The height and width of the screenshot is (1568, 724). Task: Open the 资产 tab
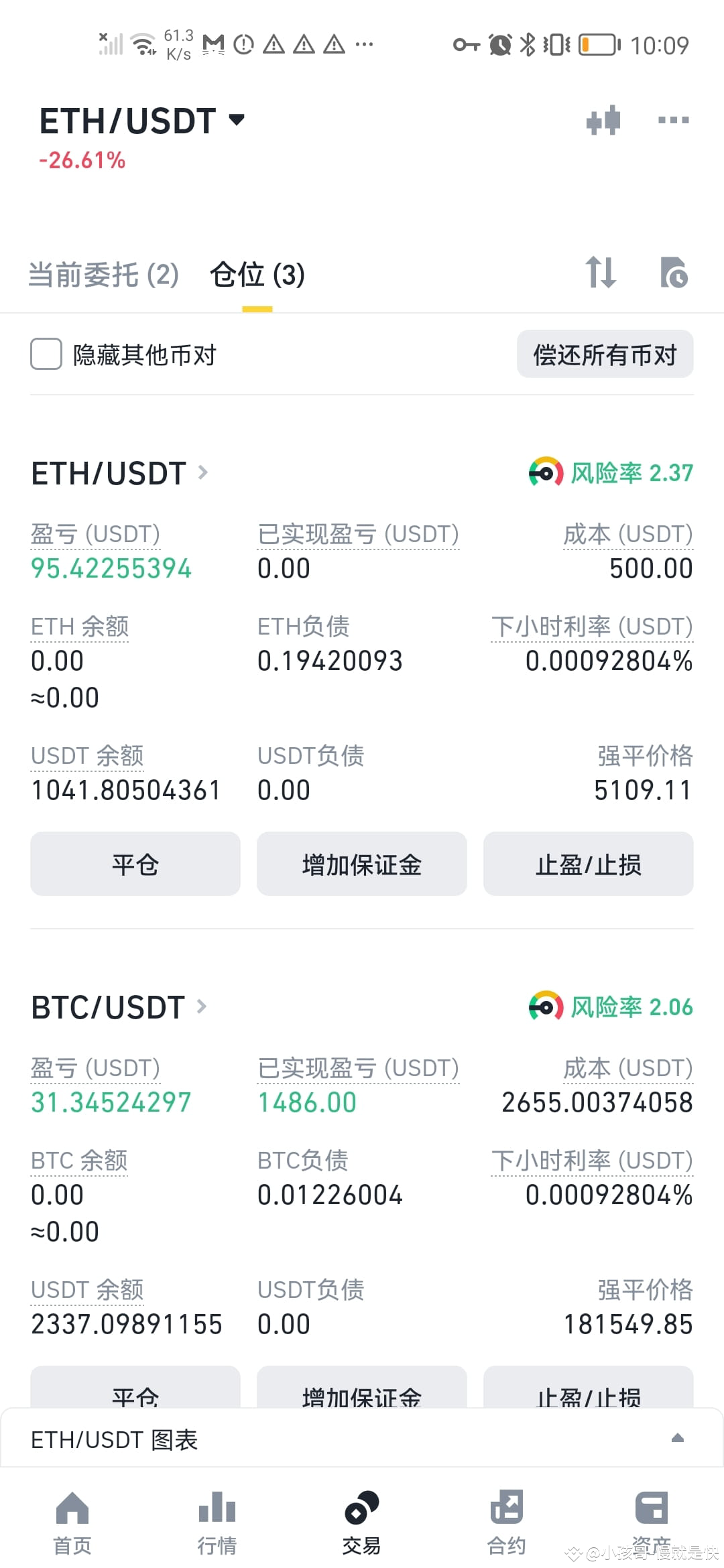point(652,1524)
